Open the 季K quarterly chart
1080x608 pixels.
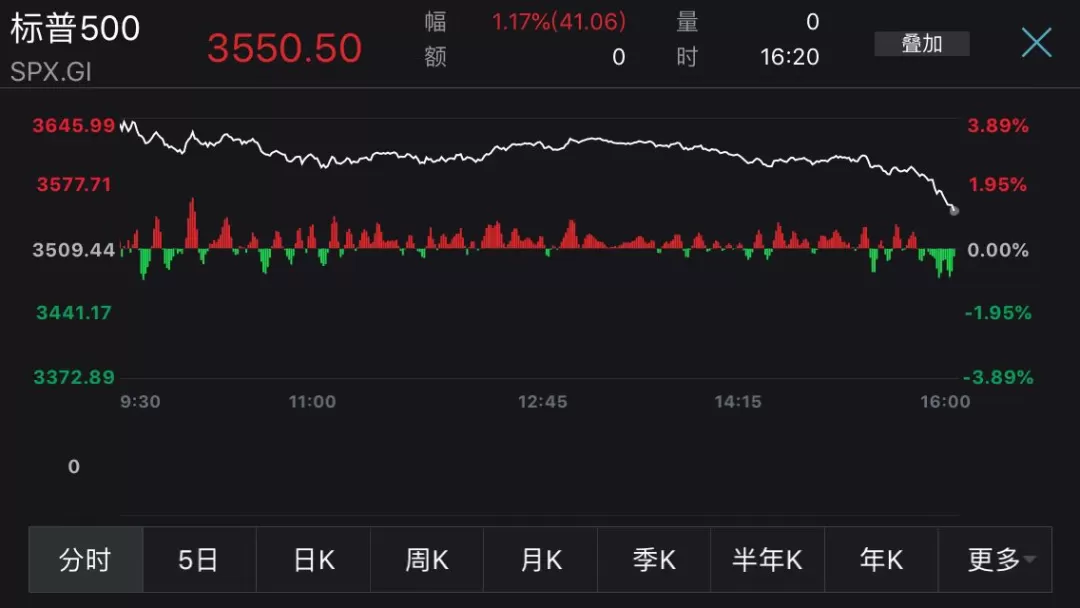tap(654, 560)
